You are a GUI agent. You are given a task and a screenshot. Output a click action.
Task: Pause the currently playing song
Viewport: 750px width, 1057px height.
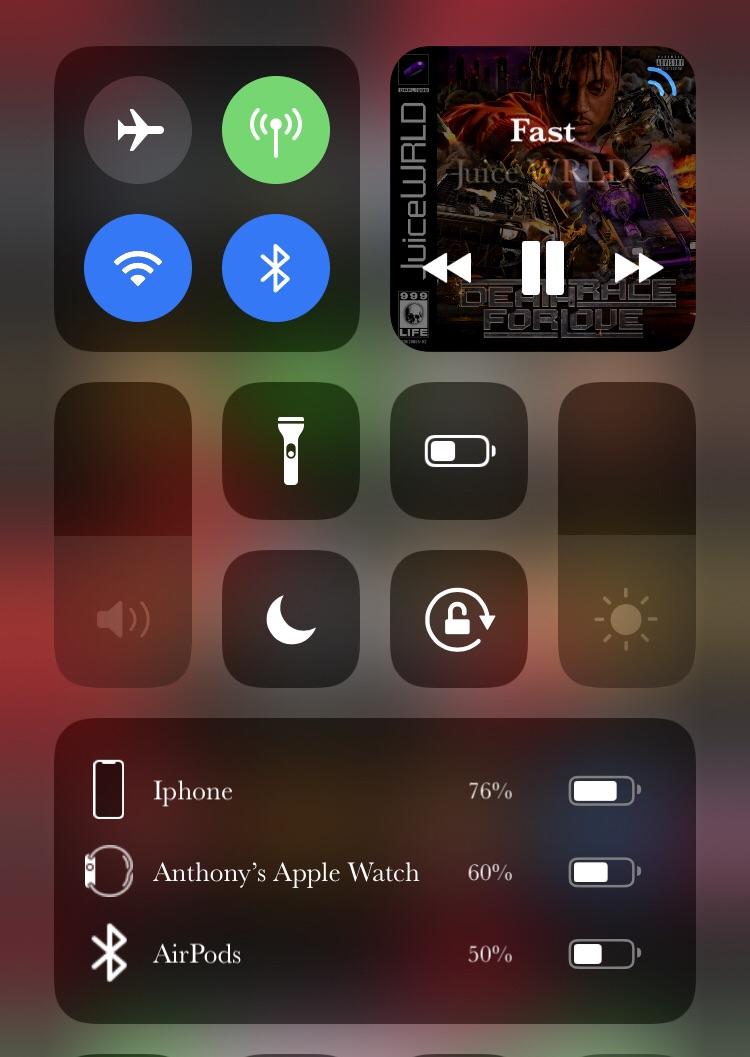545,266
